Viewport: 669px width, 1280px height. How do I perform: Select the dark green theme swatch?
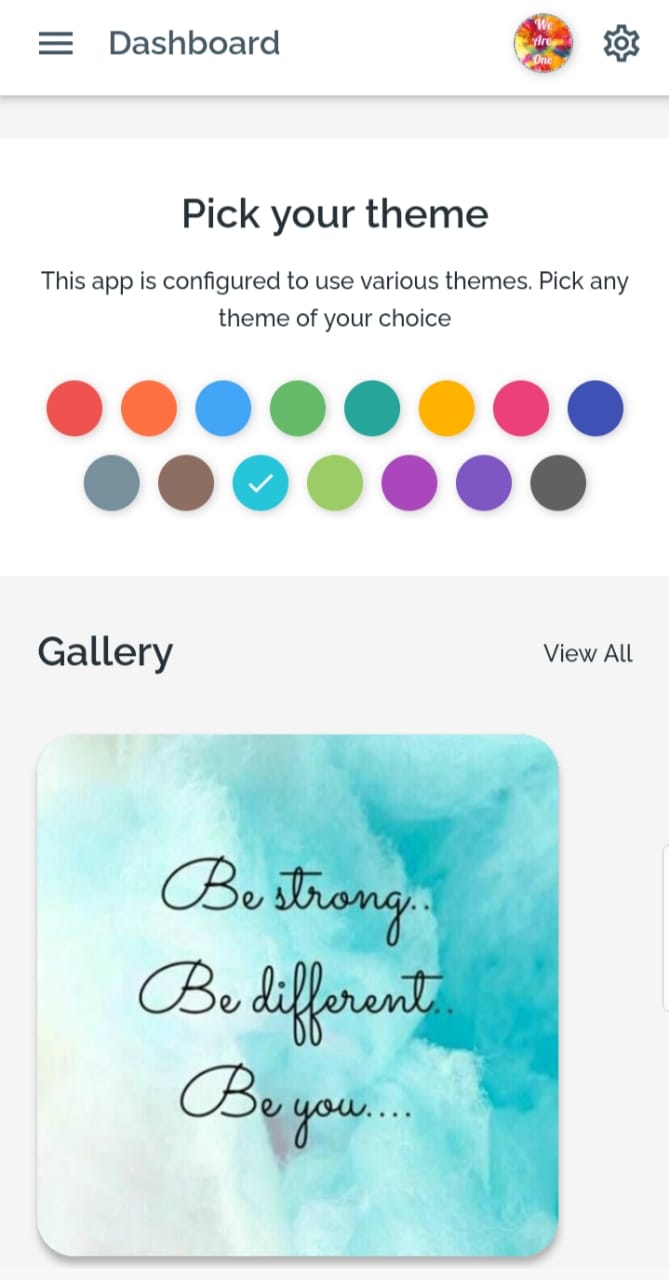tap(298, 408)
